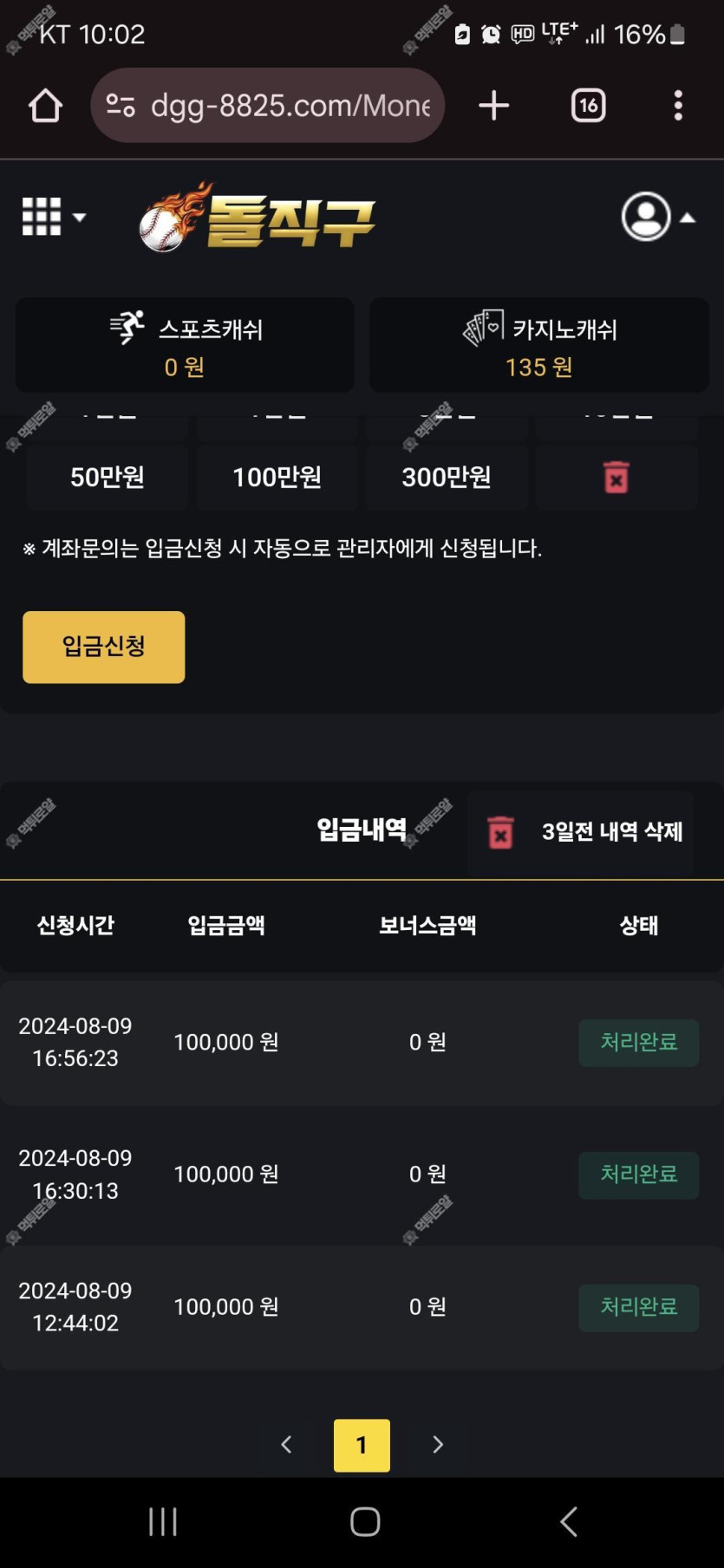
Task: Delete history with 3일전 내역 삭제
Action: (580, 832)
